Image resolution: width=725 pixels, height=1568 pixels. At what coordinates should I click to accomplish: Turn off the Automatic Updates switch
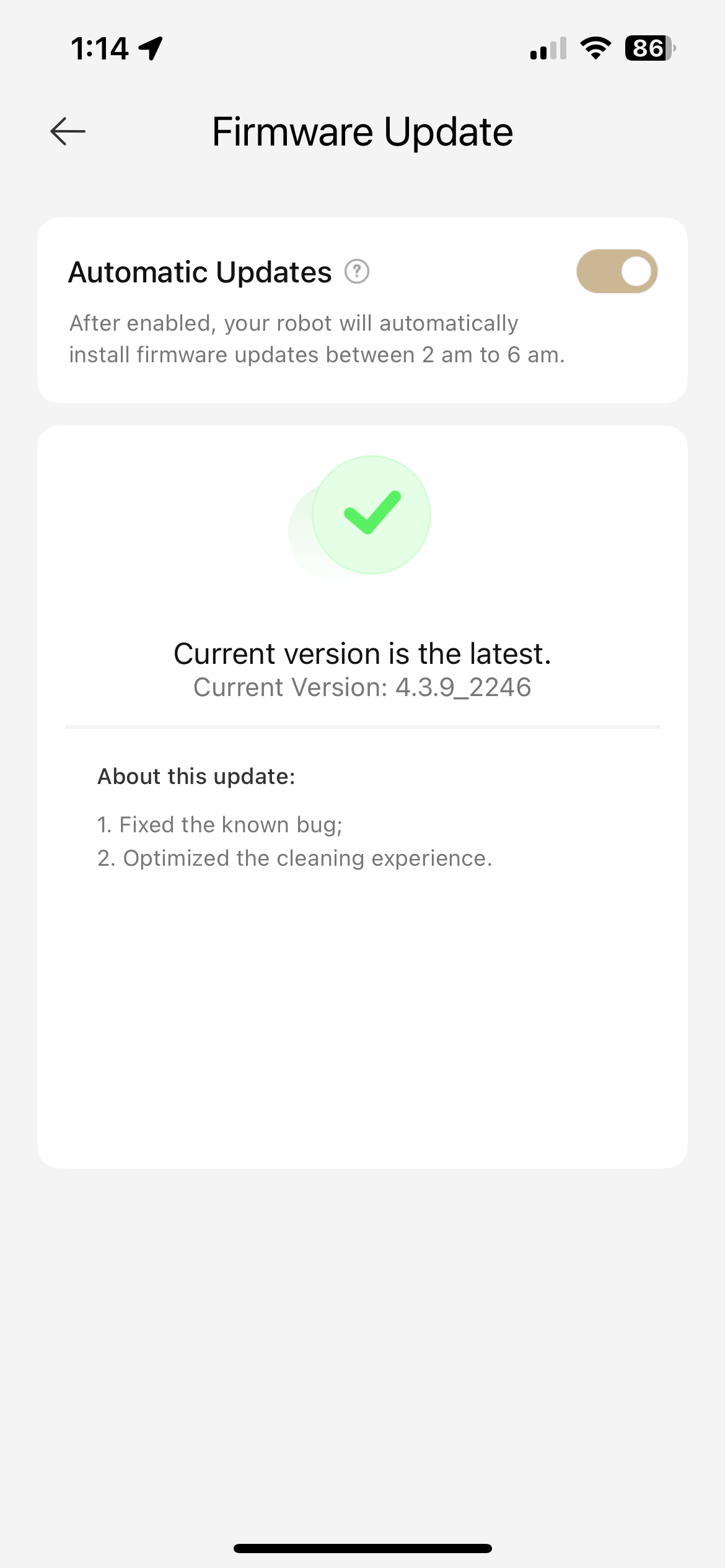[x=617, y=272]
